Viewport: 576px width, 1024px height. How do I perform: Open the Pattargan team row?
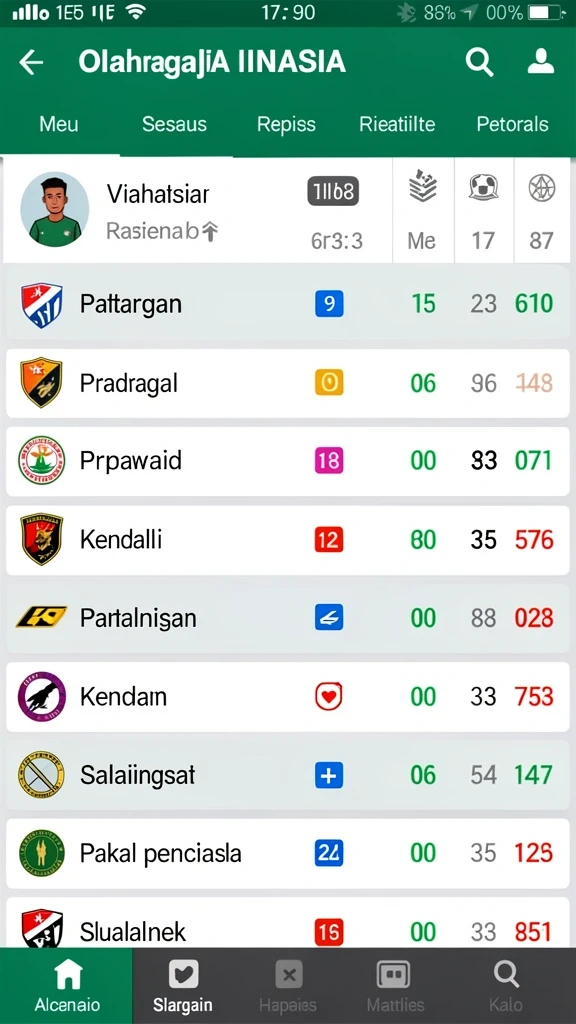pyautogui.click(x=287, y=304)
